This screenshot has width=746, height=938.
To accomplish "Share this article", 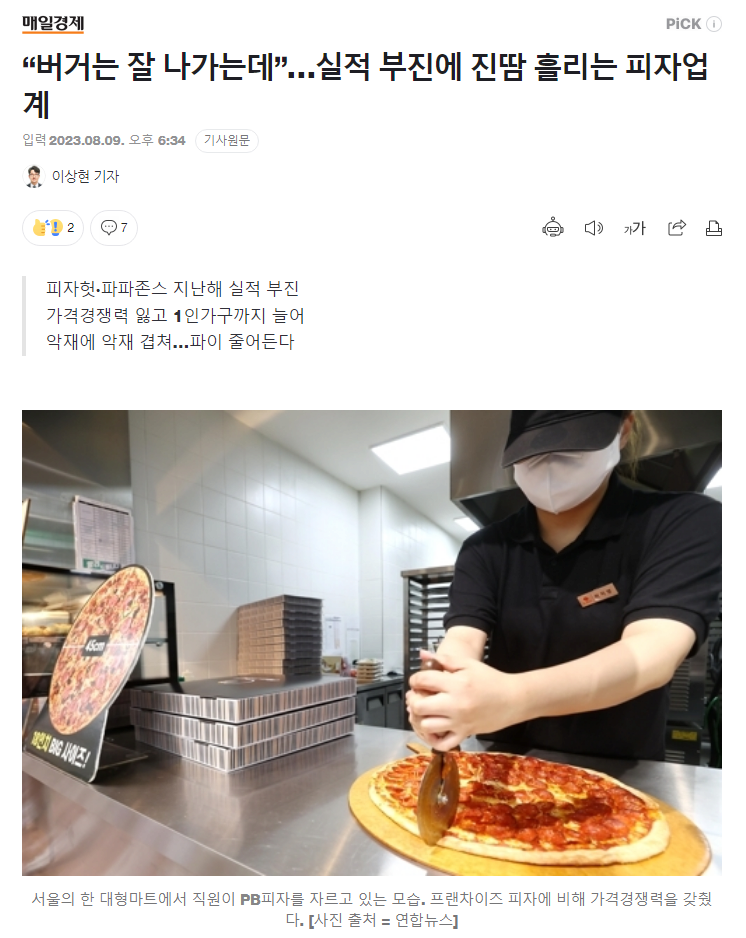I will point(676,228).
